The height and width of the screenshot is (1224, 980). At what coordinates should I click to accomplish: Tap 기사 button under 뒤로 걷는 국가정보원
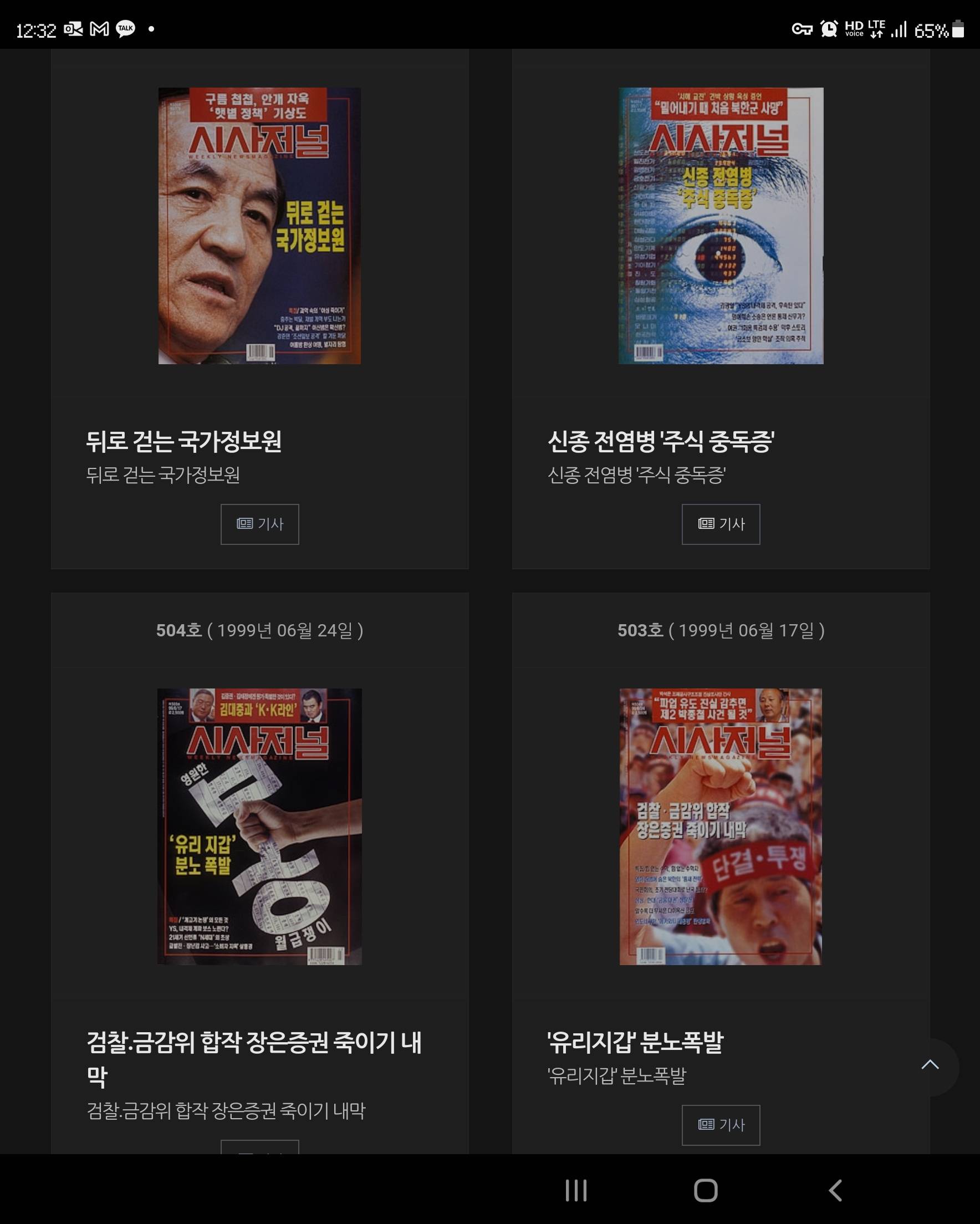click(x=259, y=524)
